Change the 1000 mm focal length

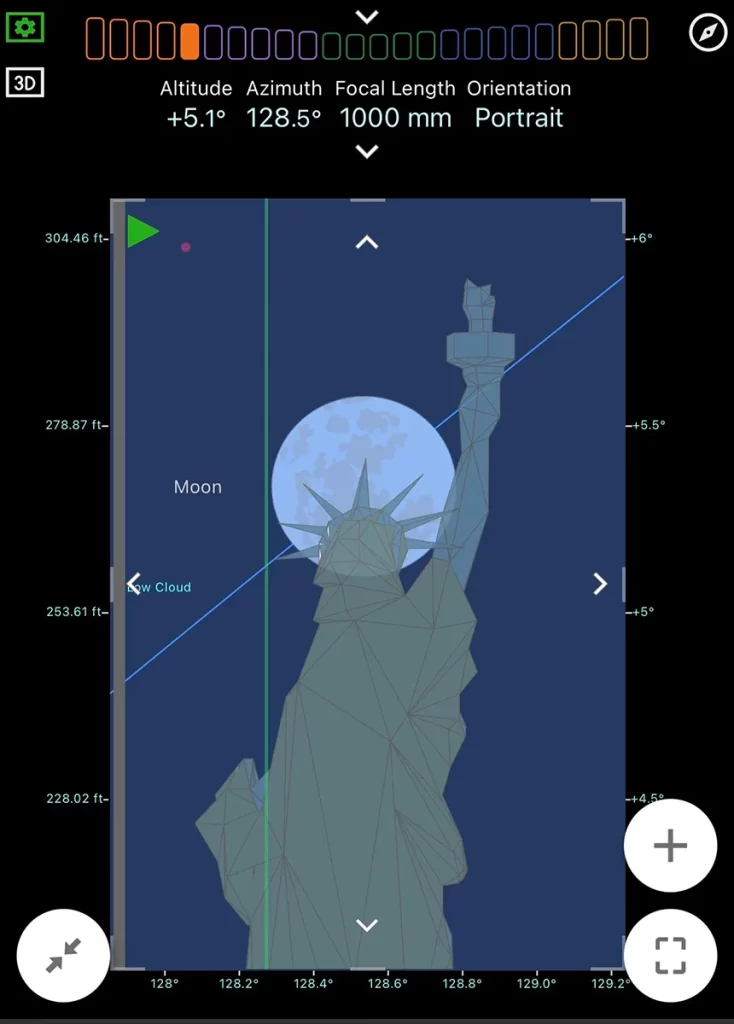click(x=396, y=118)
